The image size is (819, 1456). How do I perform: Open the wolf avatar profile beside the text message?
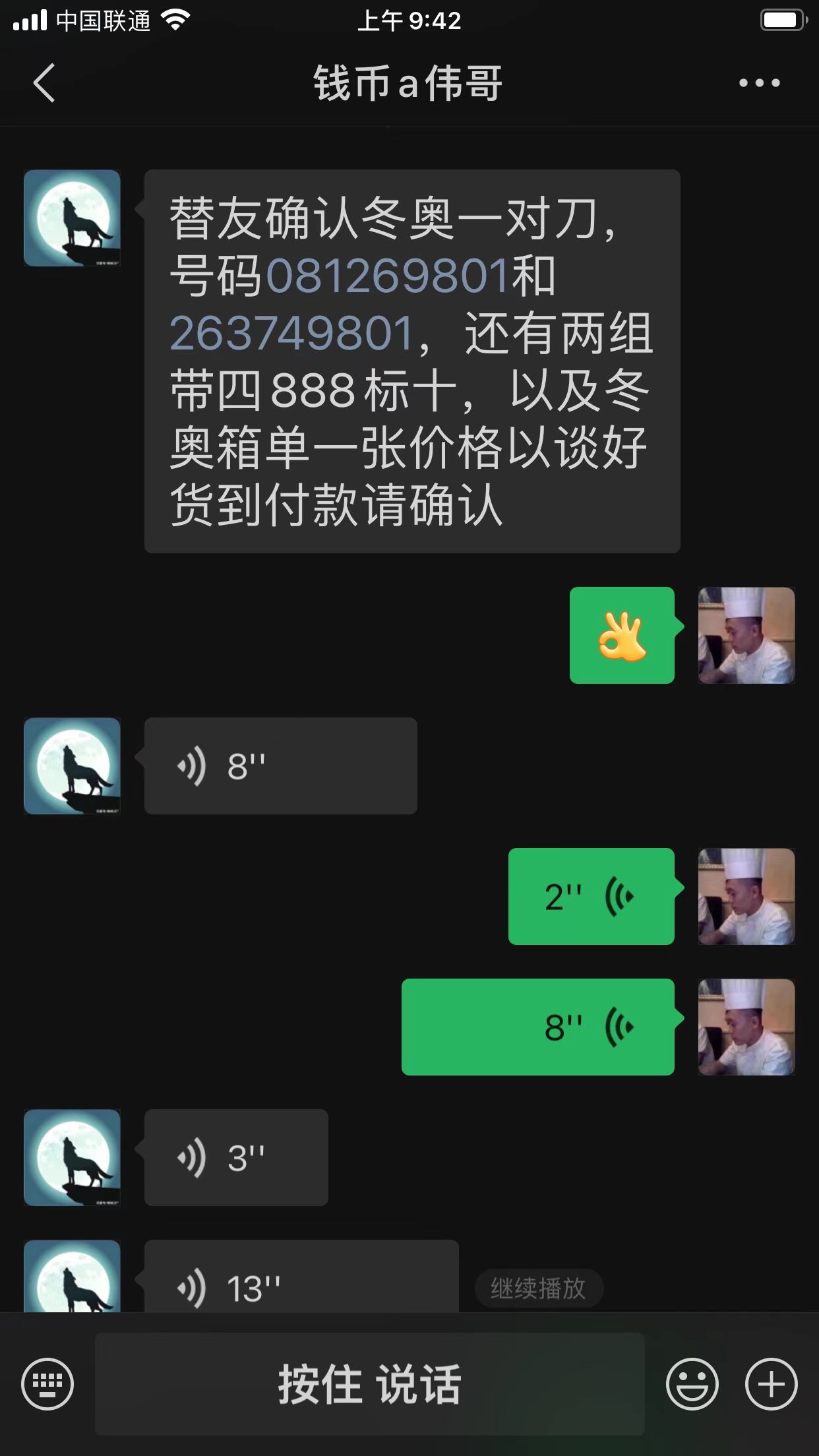[72, 218]
